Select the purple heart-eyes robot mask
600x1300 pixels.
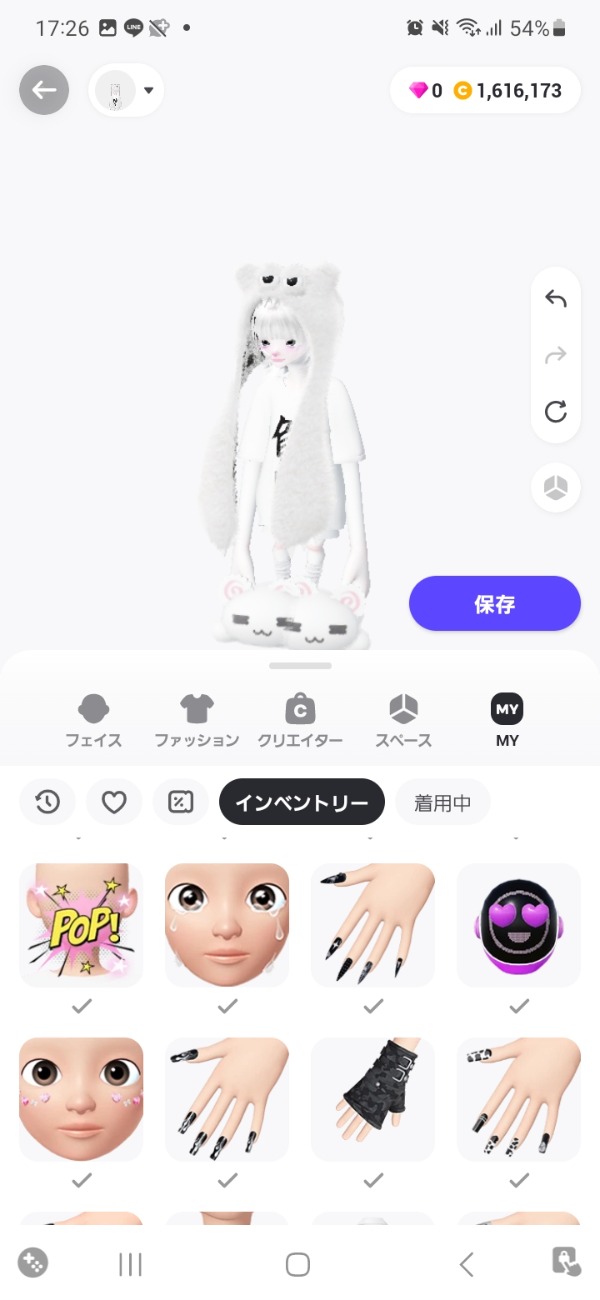click(518, 925)
